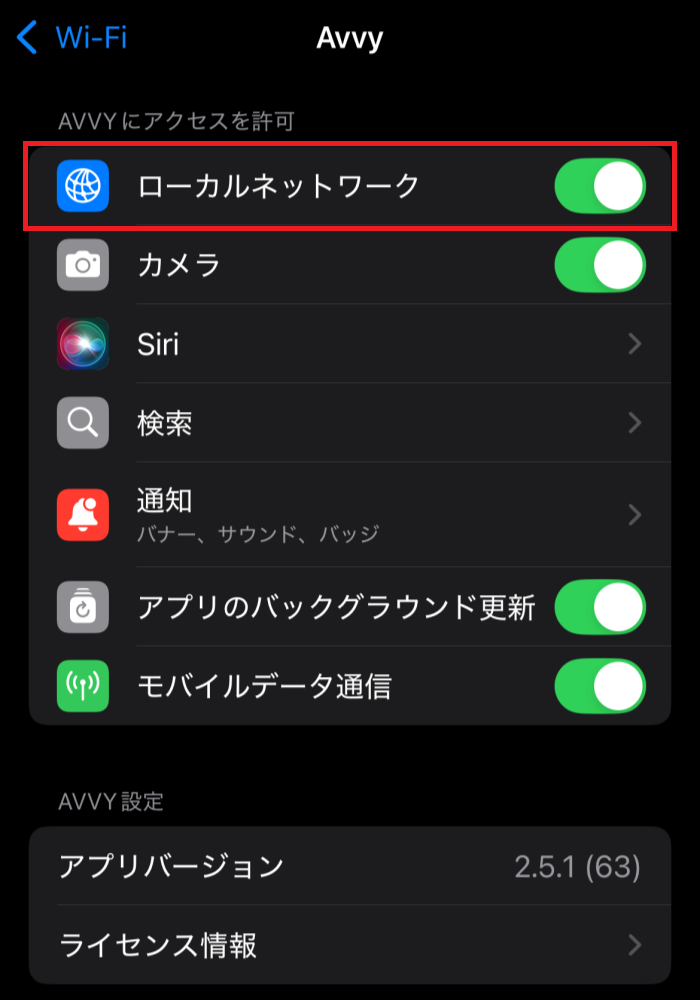This screenshot has width=700, height=1000.
Task: Open the 通知 notification settings
Action: point(350,514)
